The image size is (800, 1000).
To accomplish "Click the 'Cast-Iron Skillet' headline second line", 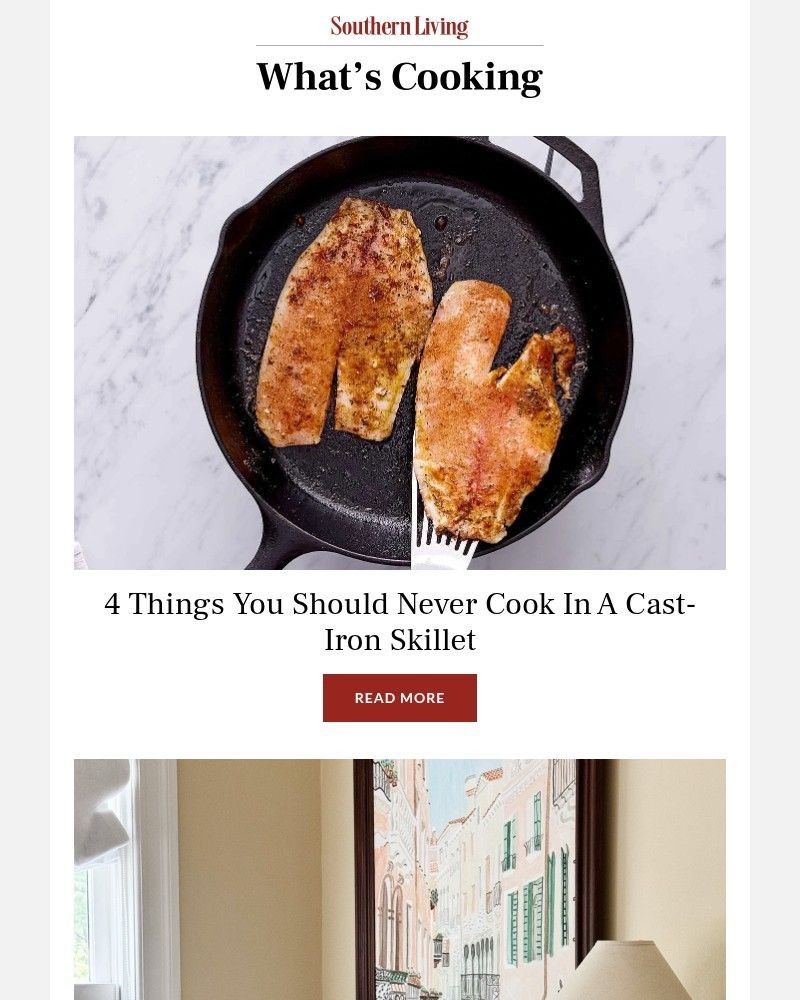I will point(399,640).
